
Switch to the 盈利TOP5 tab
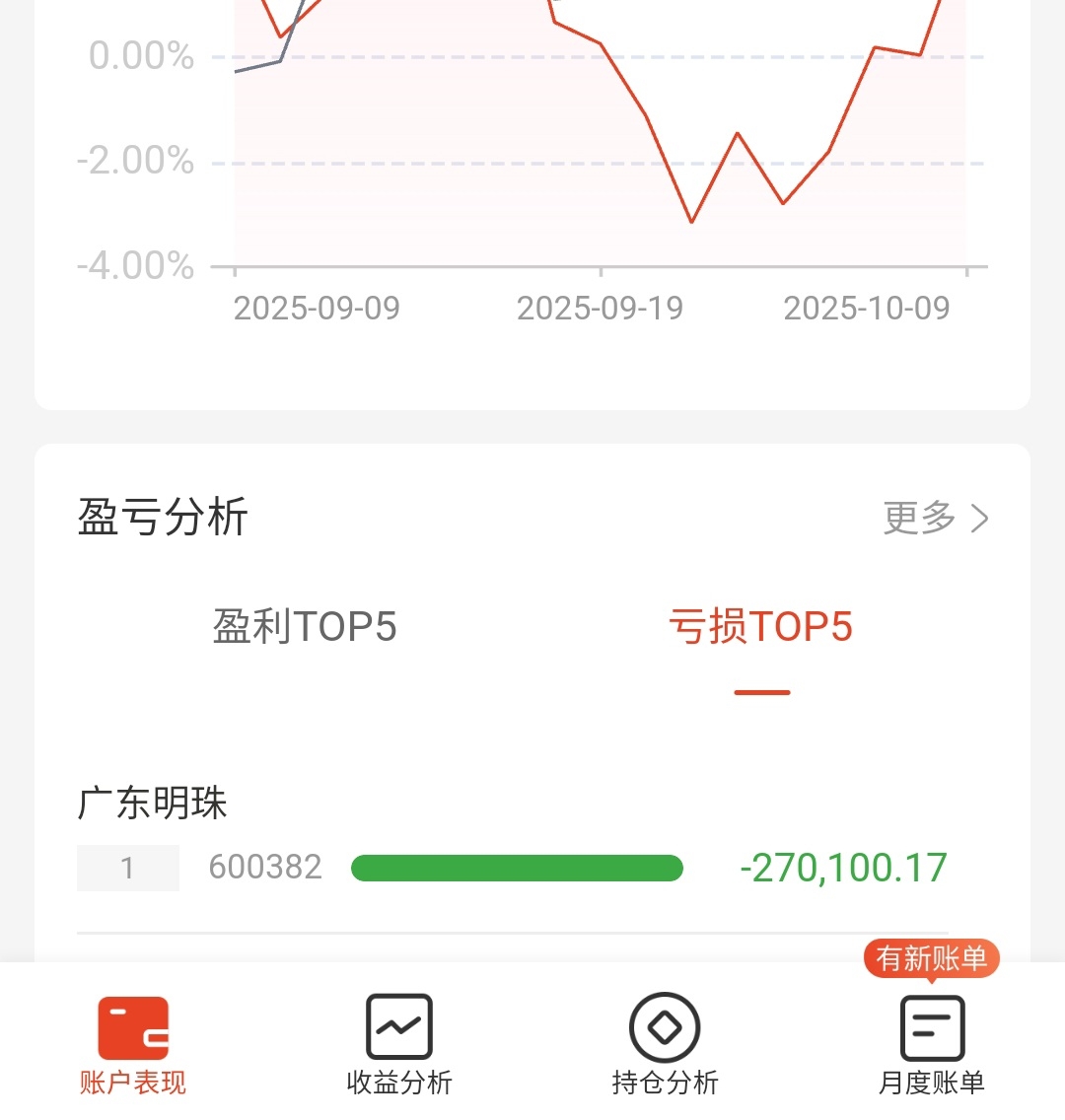[305, 626]
